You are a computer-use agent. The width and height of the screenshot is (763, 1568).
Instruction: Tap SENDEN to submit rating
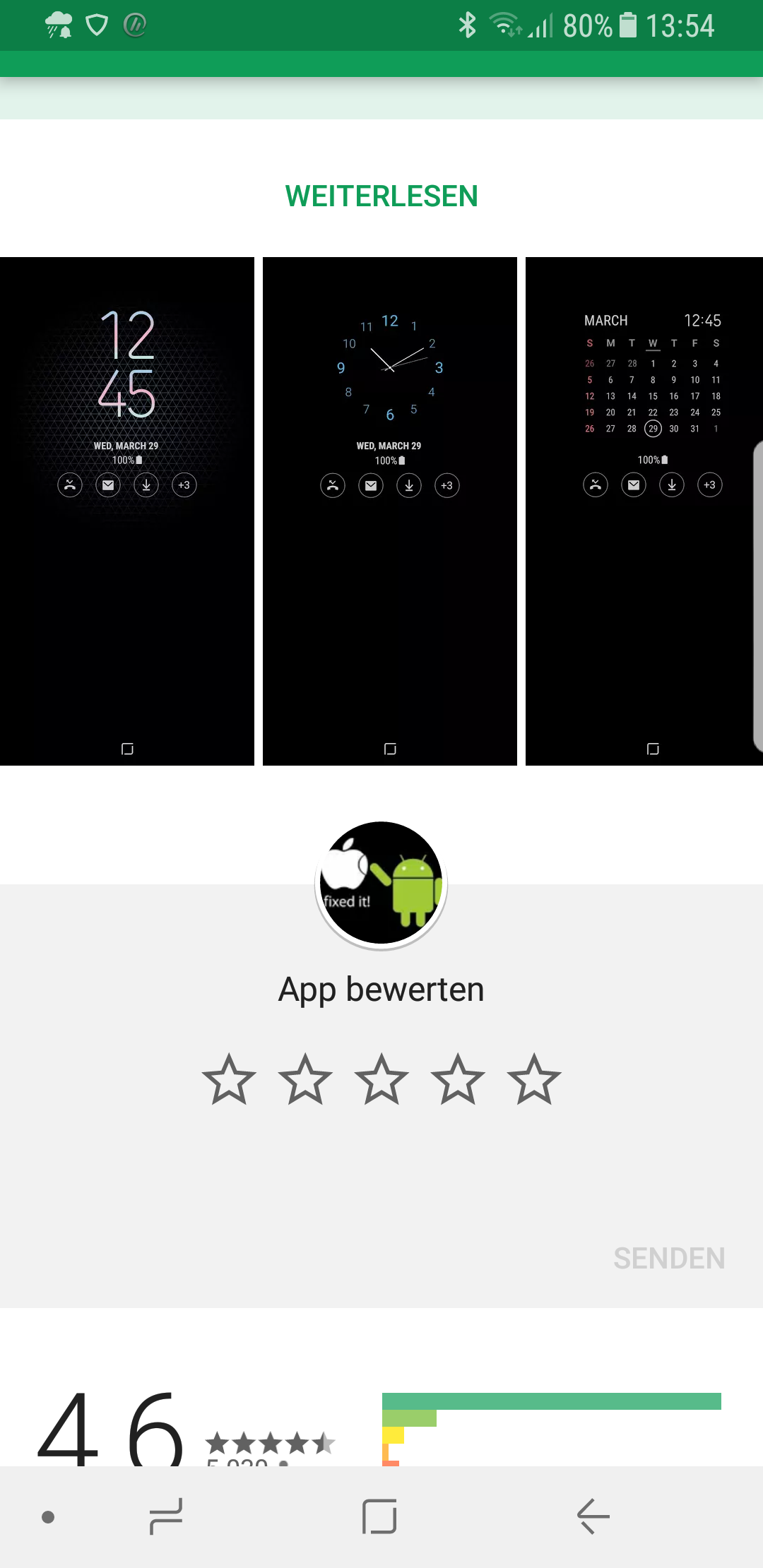(x=669, y=1258)
